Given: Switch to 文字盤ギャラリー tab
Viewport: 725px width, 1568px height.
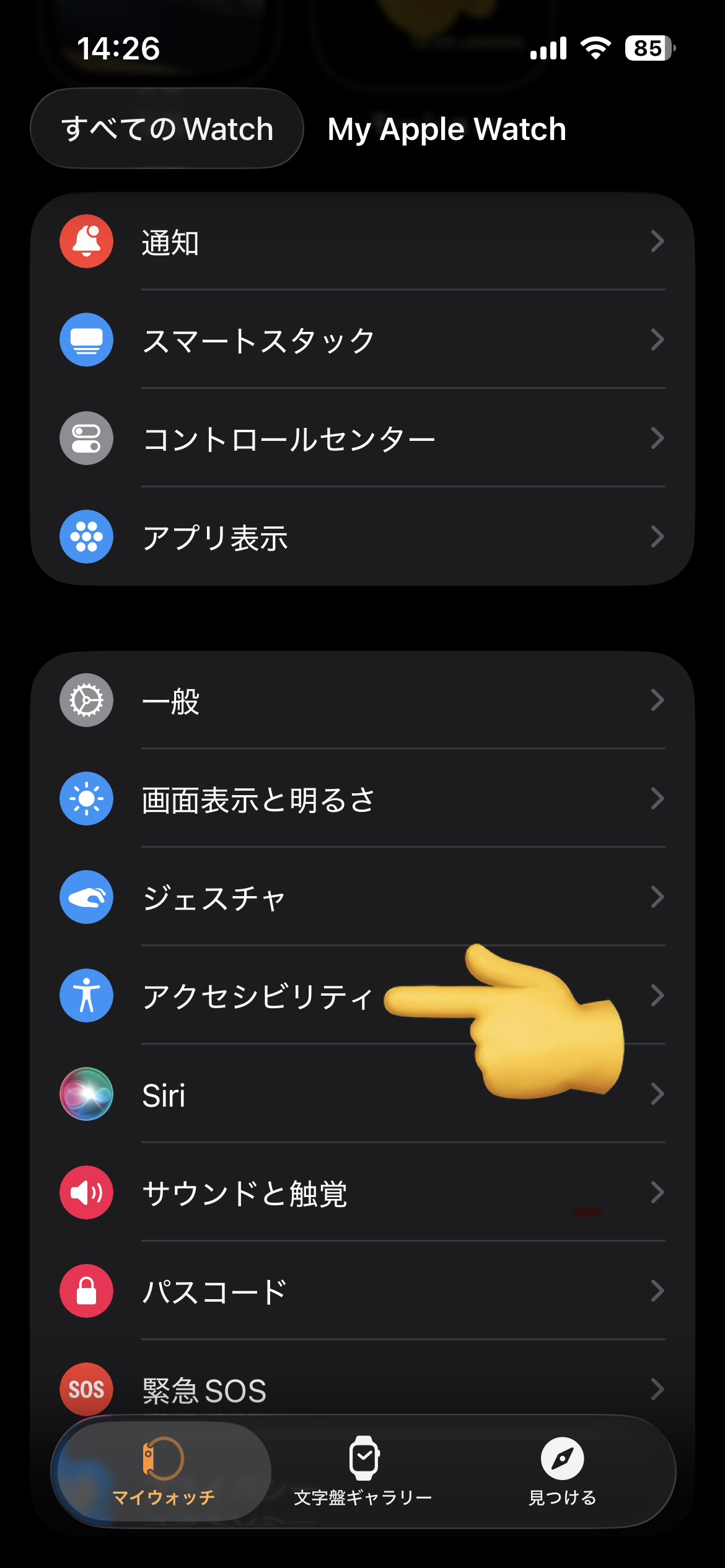Looking at the screenshot, I should [x=363, y=1471].
